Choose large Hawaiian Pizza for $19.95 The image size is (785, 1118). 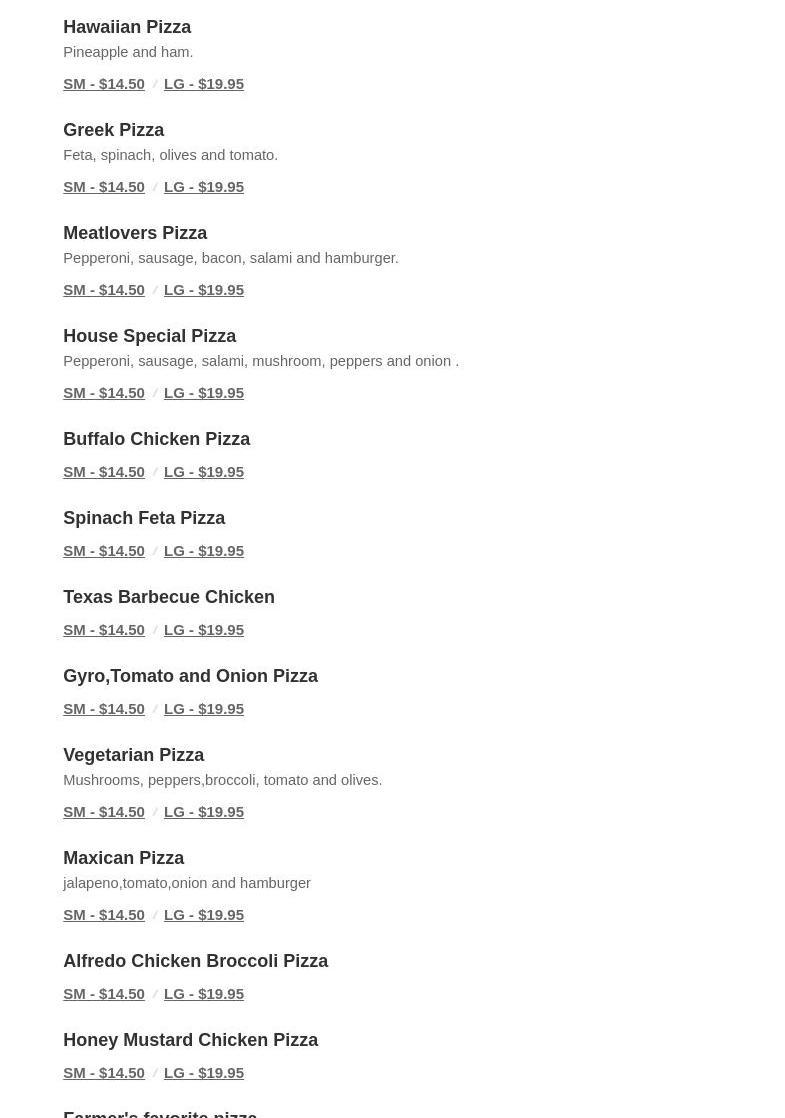[204, 84]
